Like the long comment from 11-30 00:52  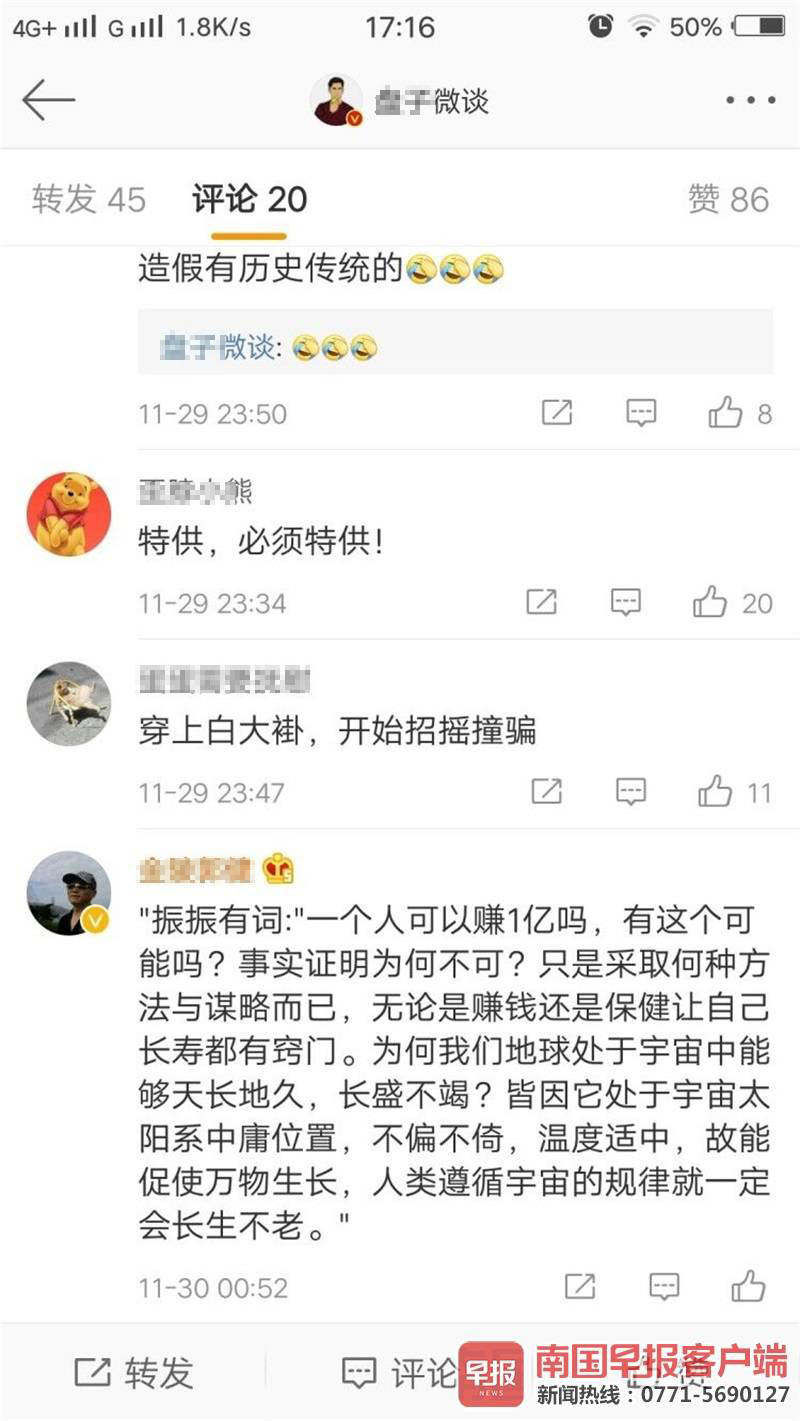(748, 1287)
